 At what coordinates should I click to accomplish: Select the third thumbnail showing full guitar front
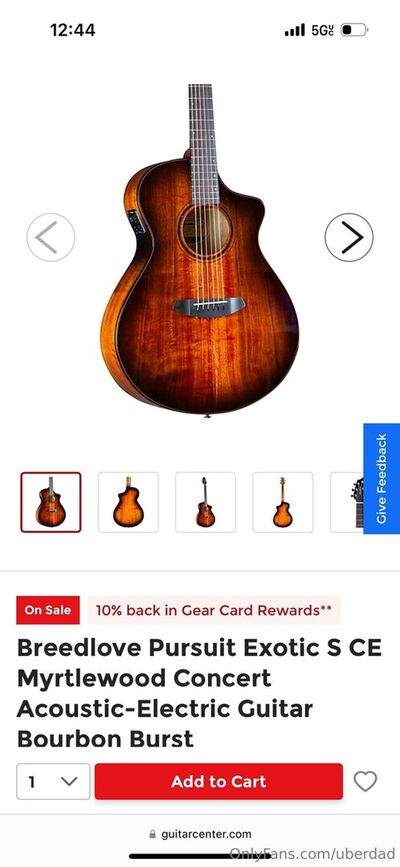(205, 502)
